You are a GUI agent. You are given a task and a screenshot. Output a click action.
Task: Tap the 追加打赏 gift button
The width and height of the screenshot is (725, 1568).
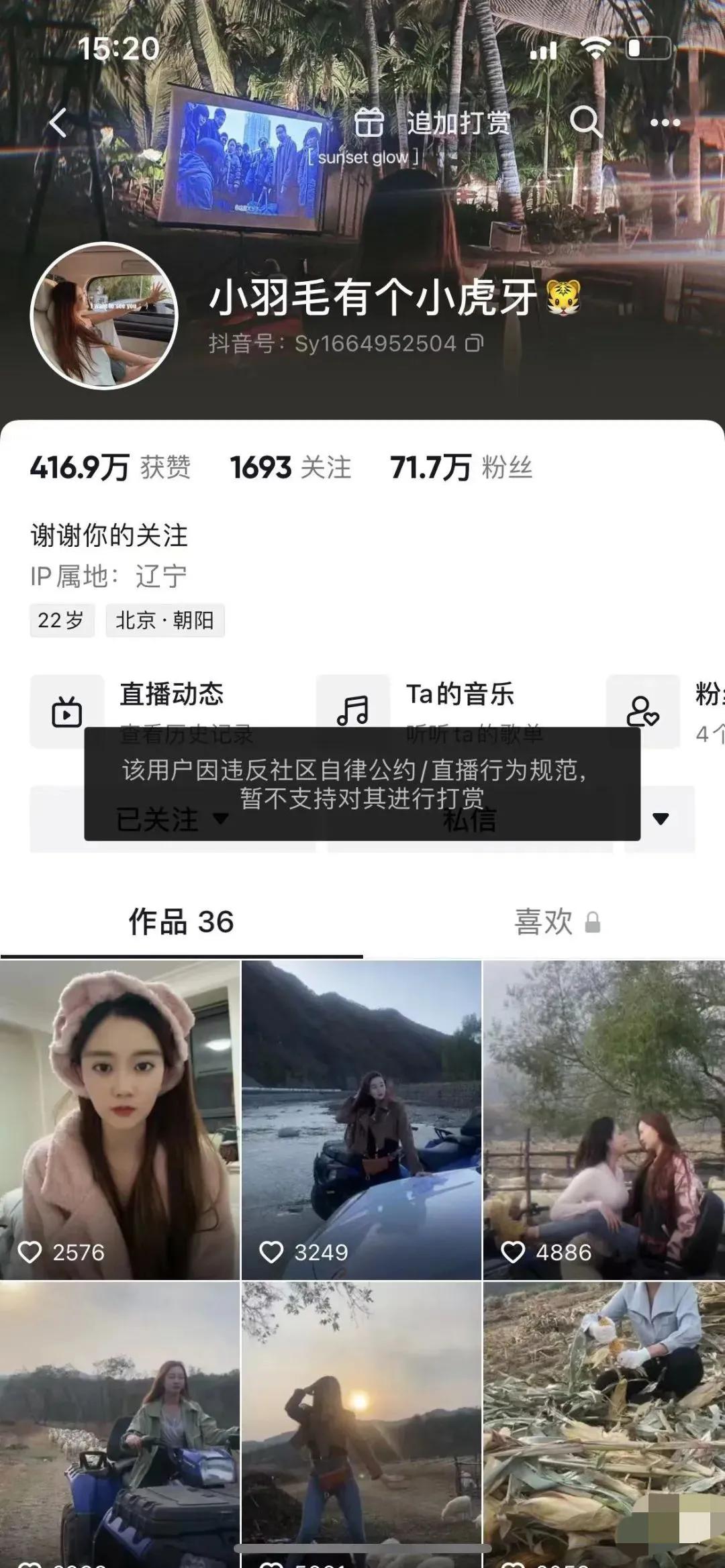coord(433,123)
